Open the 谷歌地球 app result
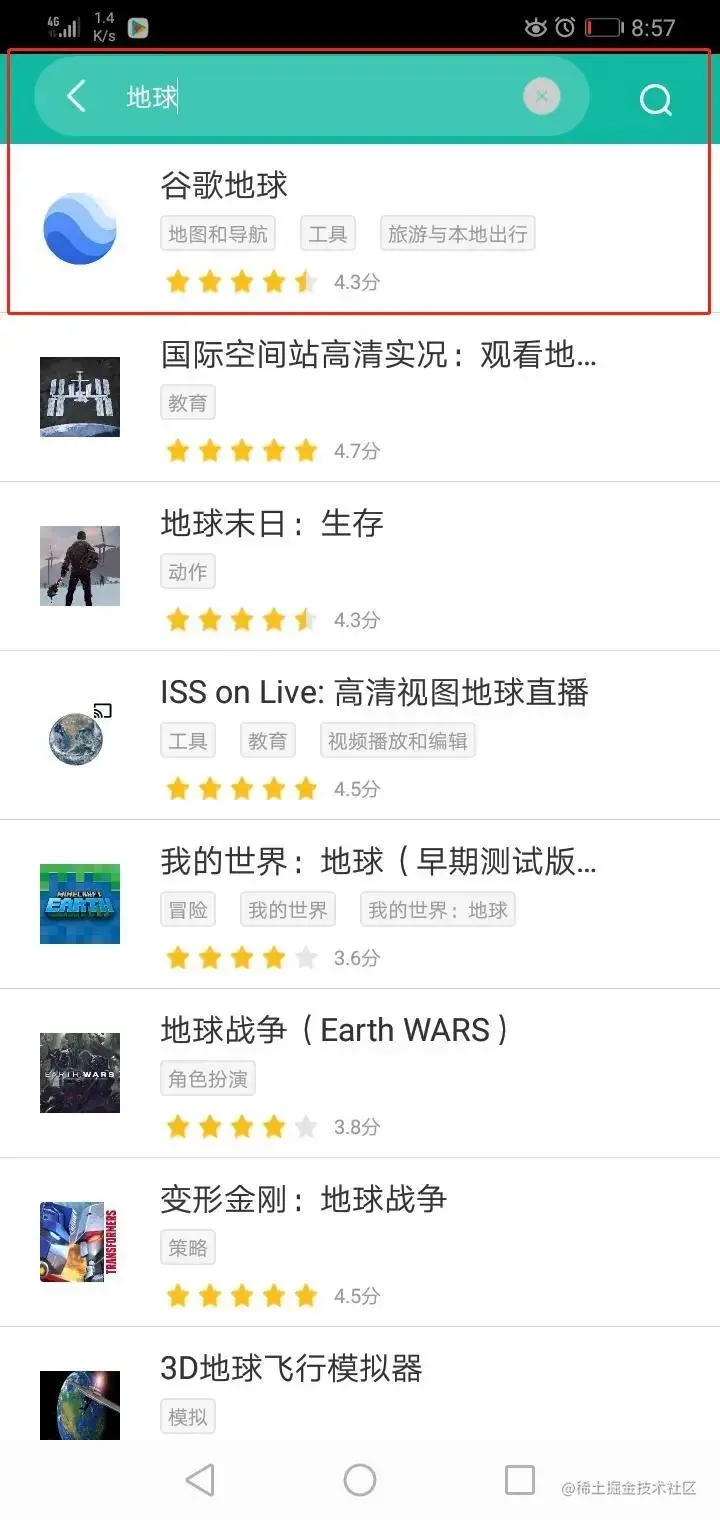The height and width of the screenshot is (1520, 720). (x=224, y=185)
